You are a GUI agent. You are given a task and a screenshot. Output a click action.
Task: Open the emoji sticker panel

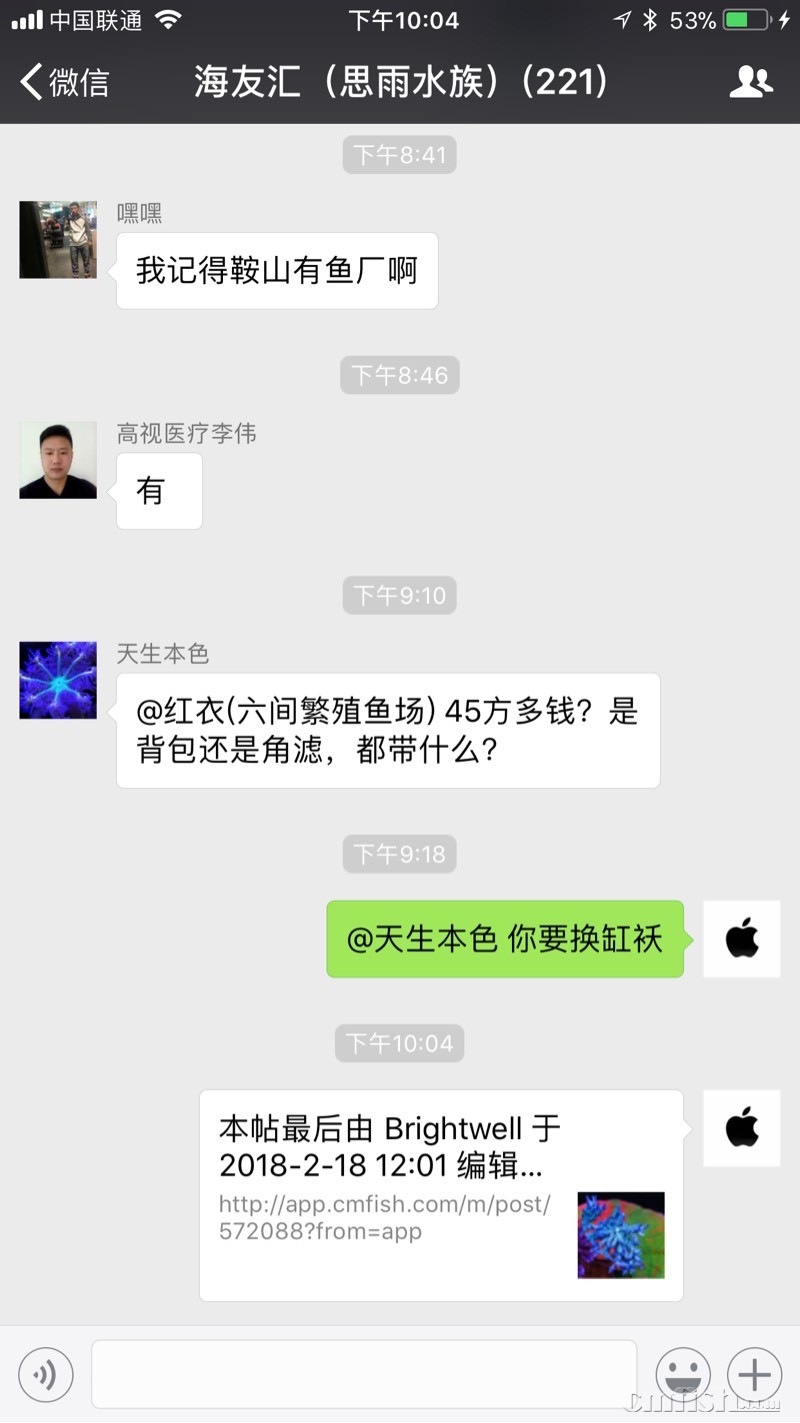click(683, 1375)
